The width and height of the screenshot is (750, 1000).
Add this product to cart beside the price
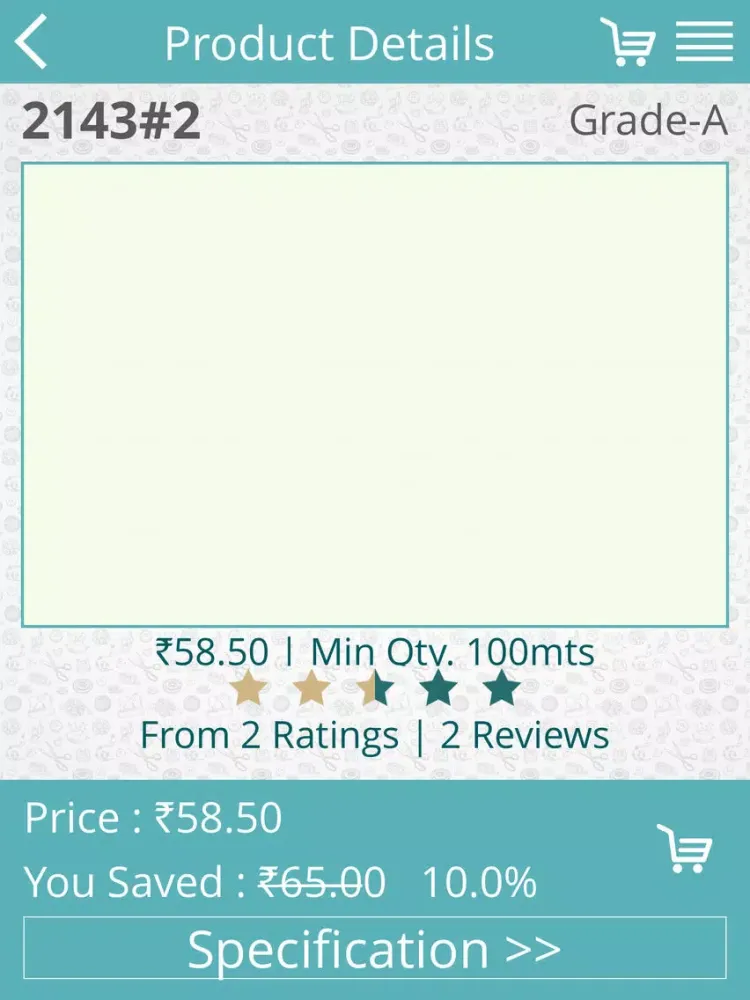684,849
